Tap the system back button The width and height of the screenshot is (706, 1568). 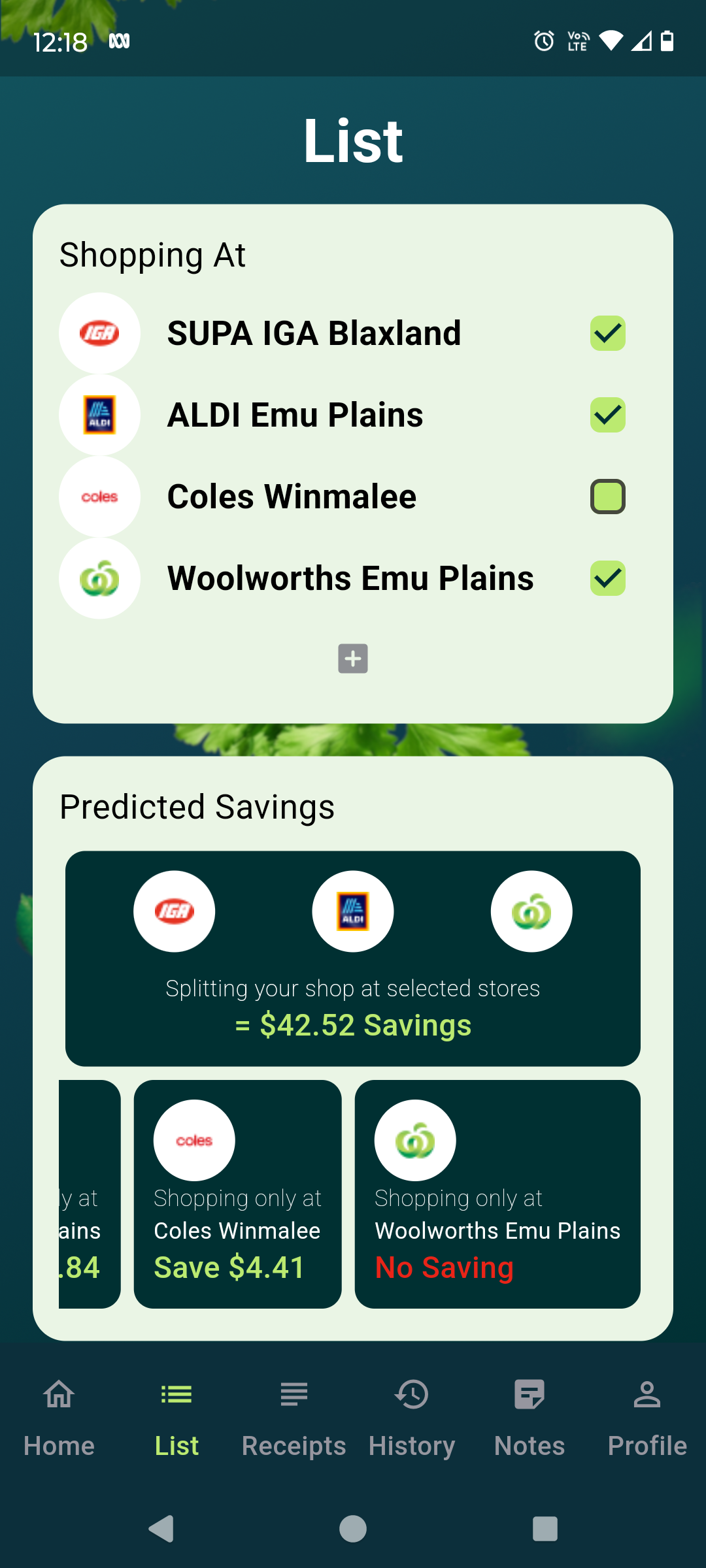(161, 1529)
